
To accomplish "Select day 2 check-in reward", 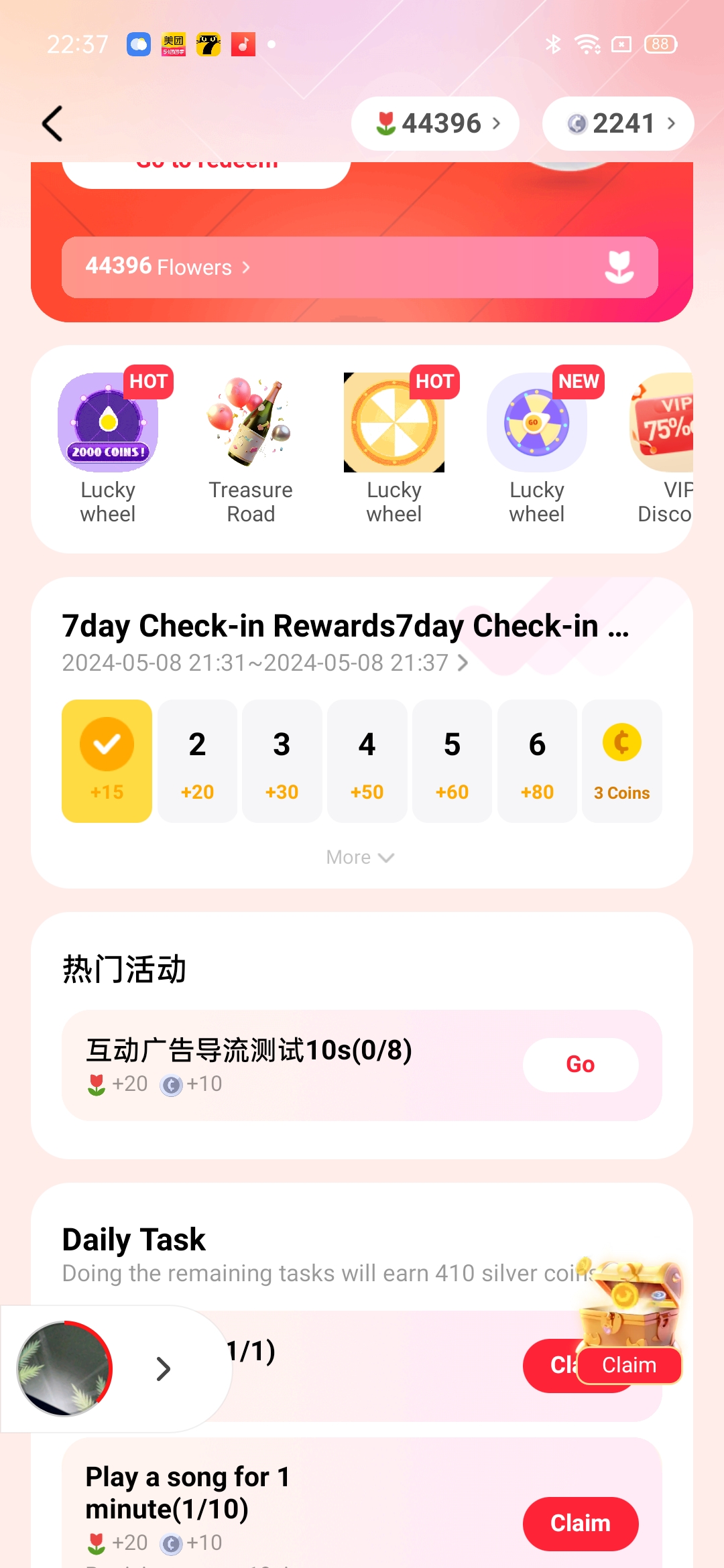I will (197, 761).
